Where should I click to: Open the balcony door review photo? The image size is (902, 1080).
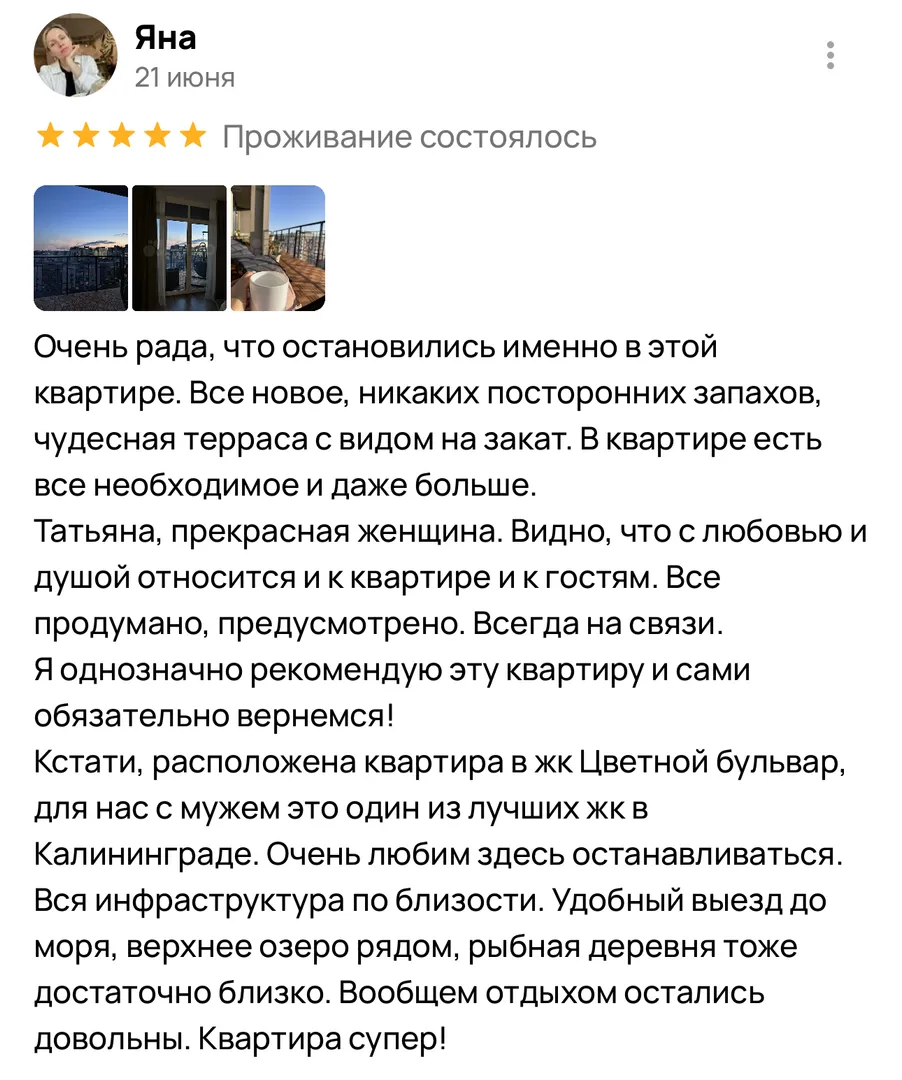coord(180,248)
